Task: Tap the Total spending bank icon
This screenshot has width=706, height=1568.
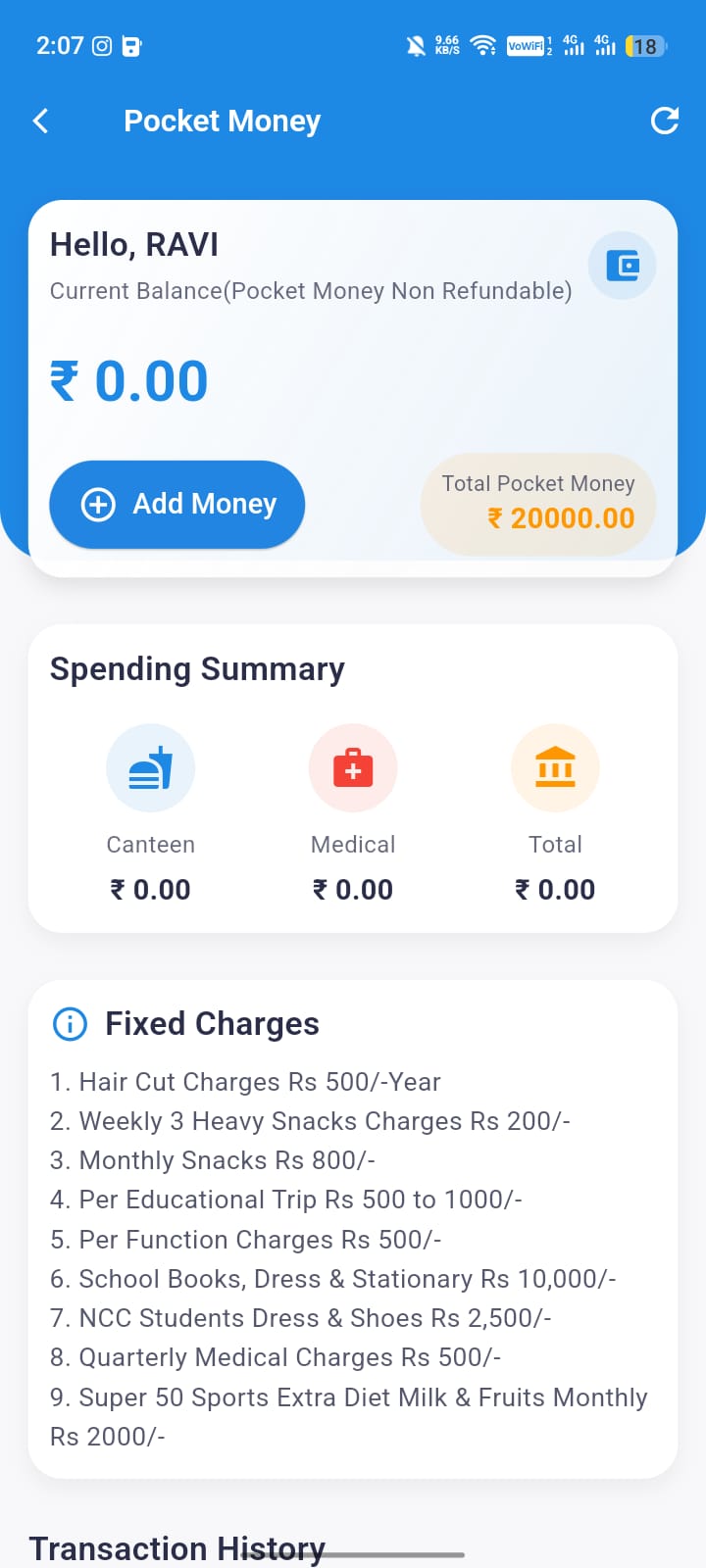Action: tap(555, 767)
